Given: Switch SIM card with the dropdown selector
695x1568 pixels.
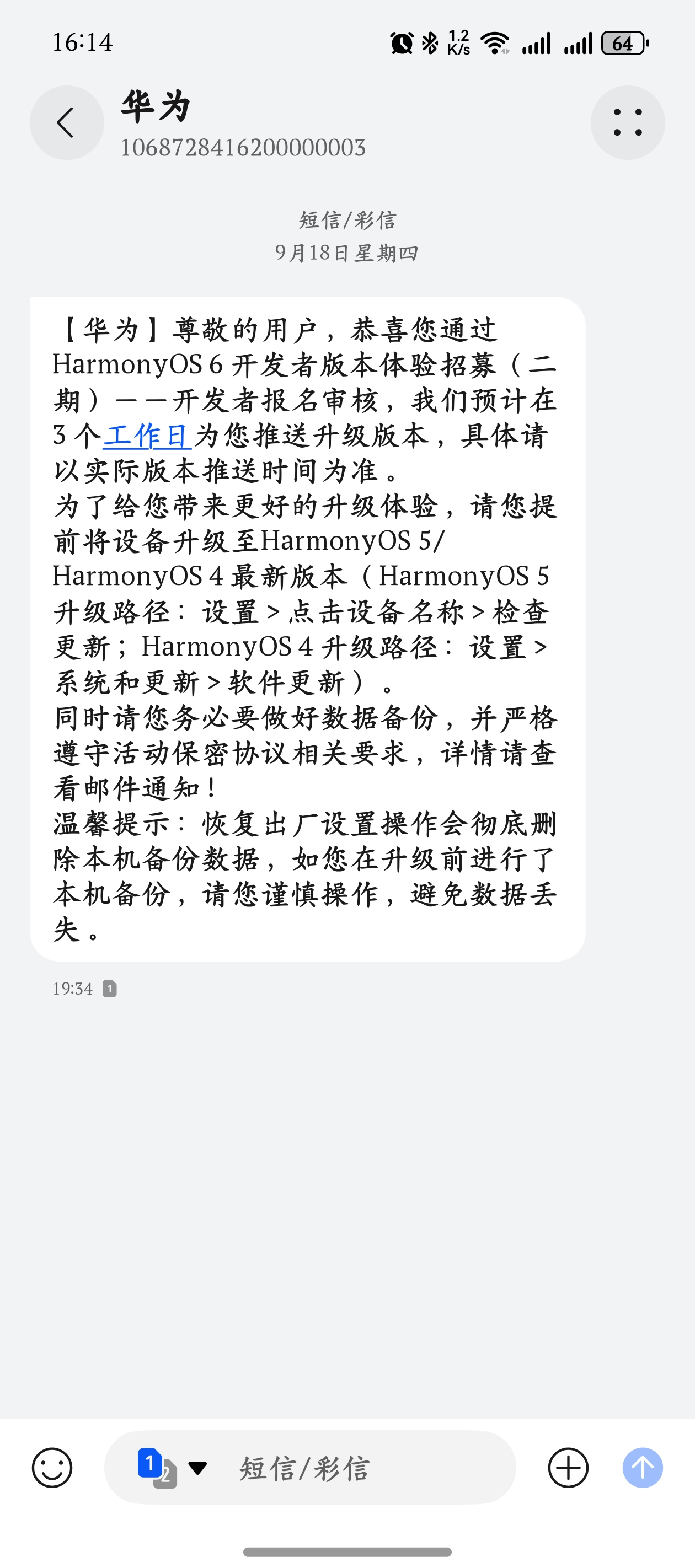Looking at the screenshot, I should click(x=173, y=1468).
